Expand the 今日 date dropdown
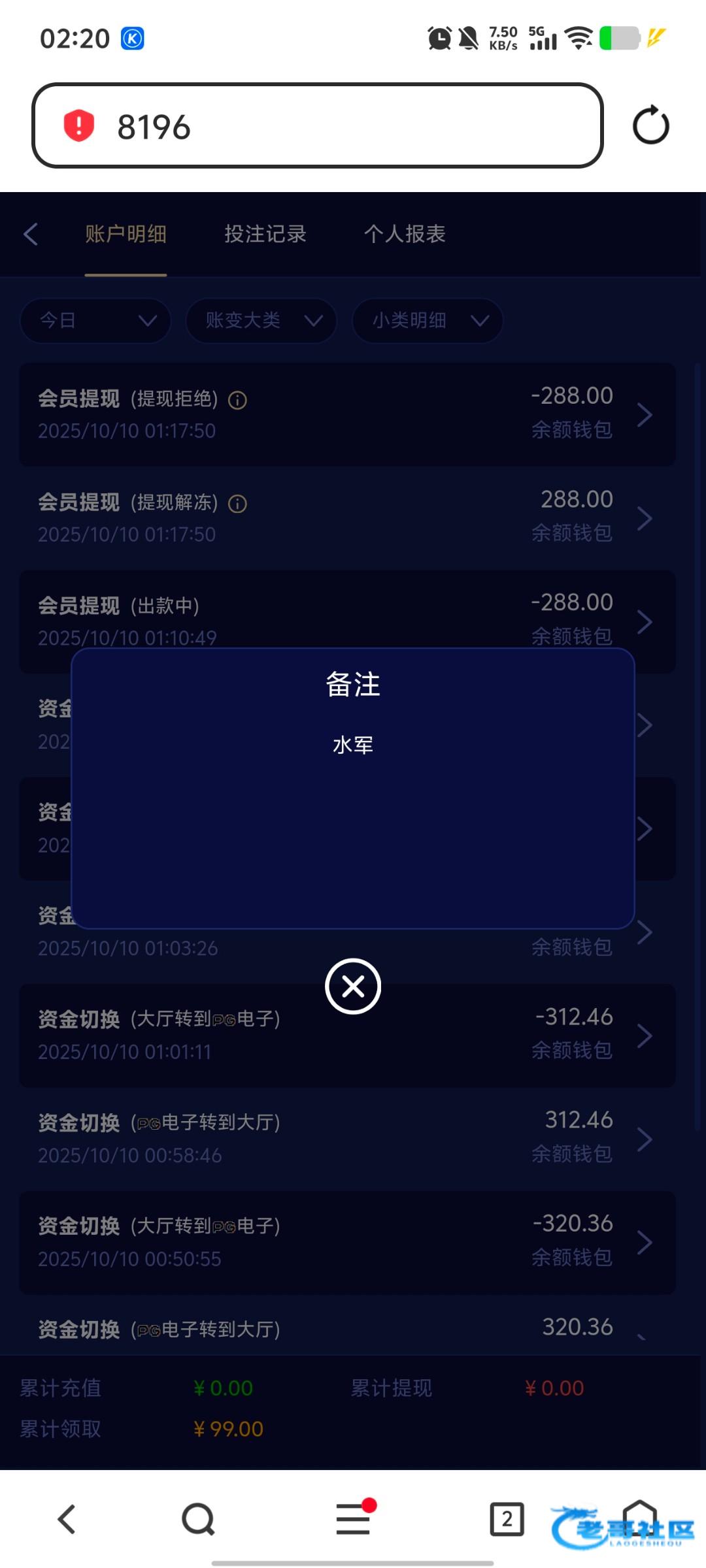706x1568 pixels. click(x=95, y=320)
